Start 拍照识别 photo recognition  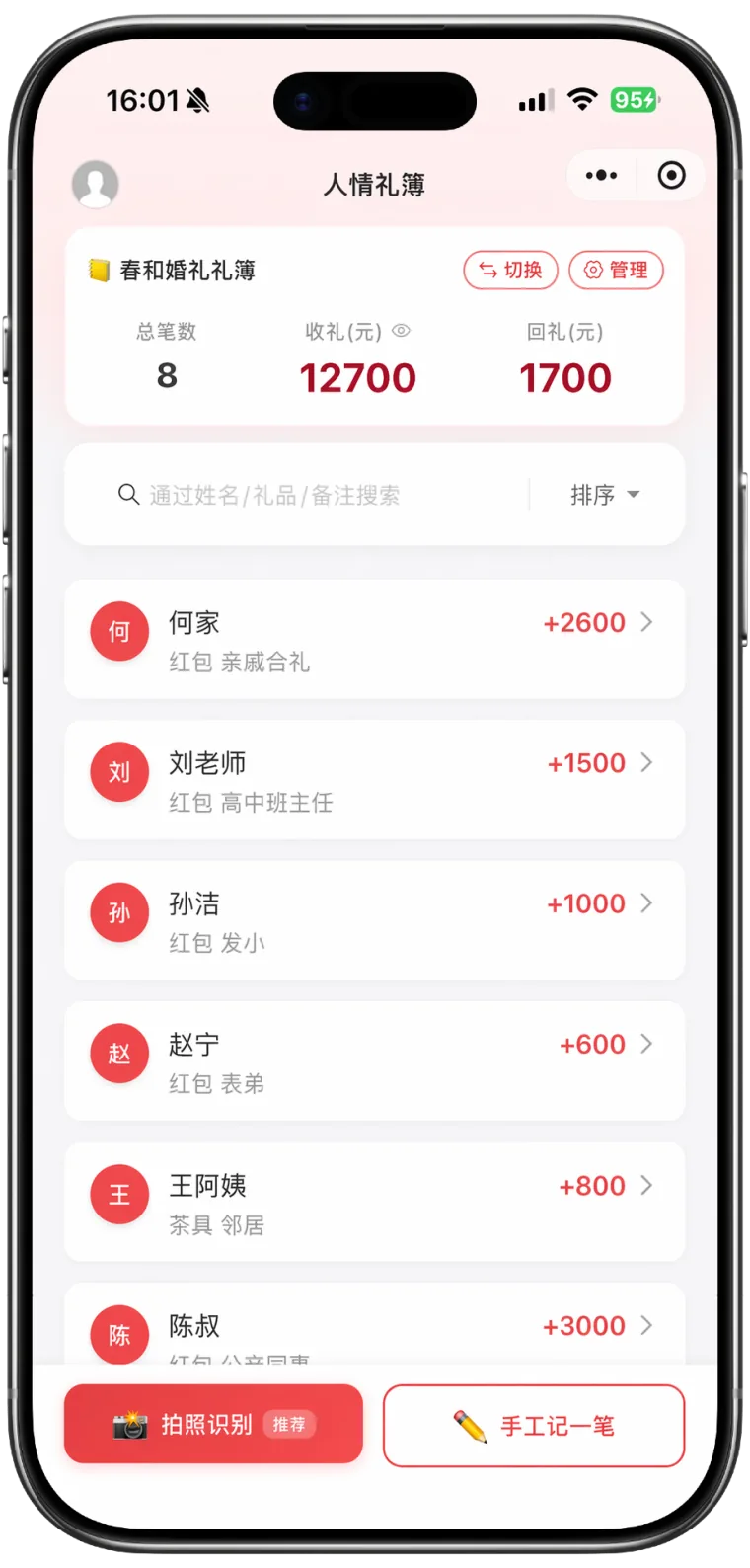coord(213,1424)
